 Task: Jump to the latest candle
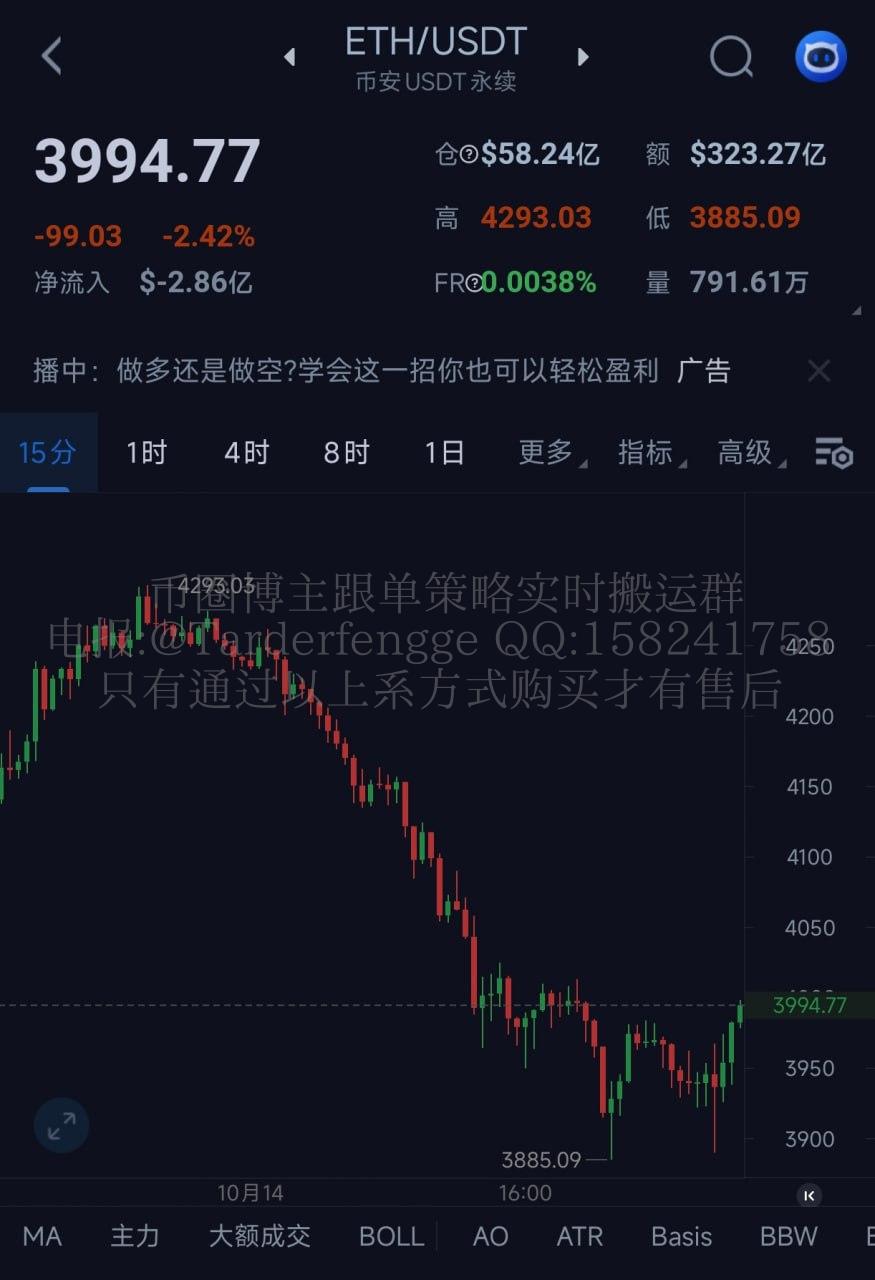click(810, 1195)
